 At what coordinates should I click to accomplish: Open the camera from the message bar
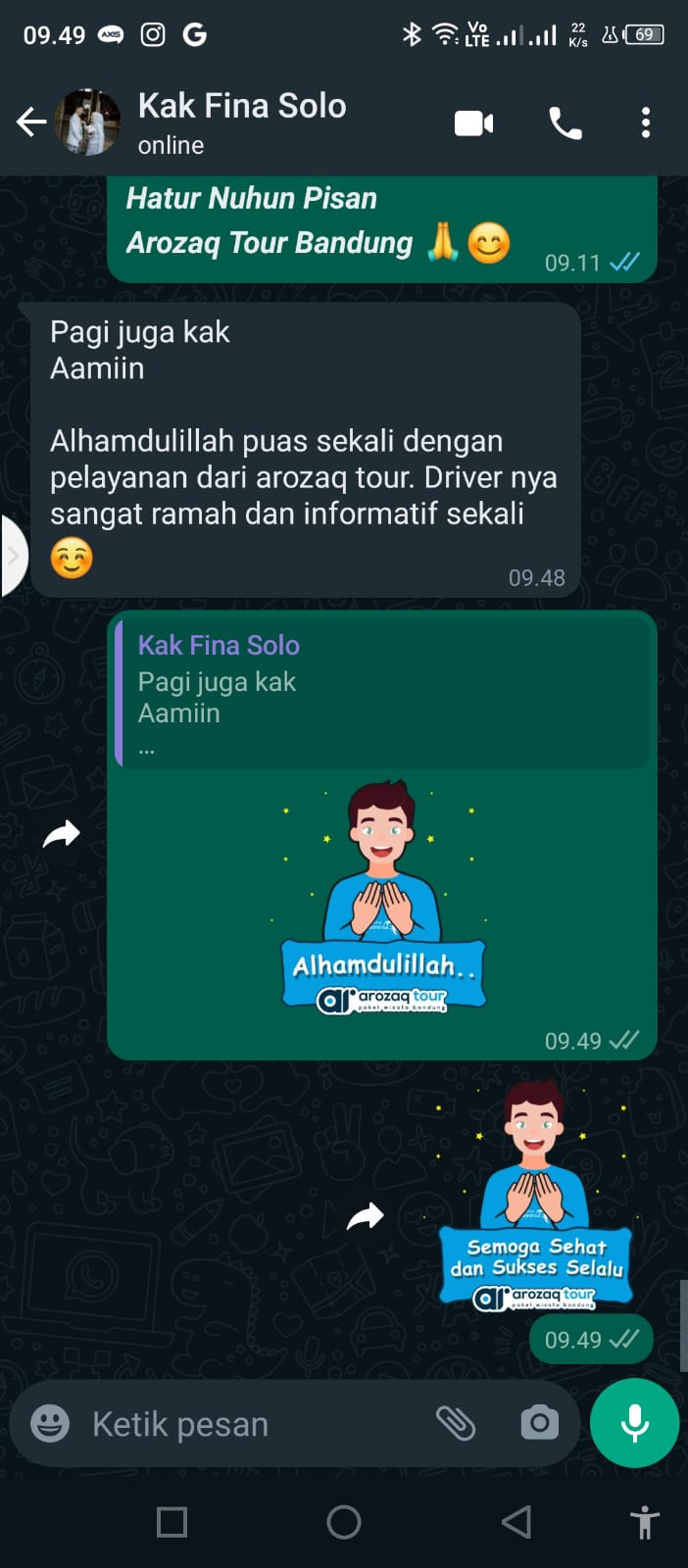pos(539,1423)
